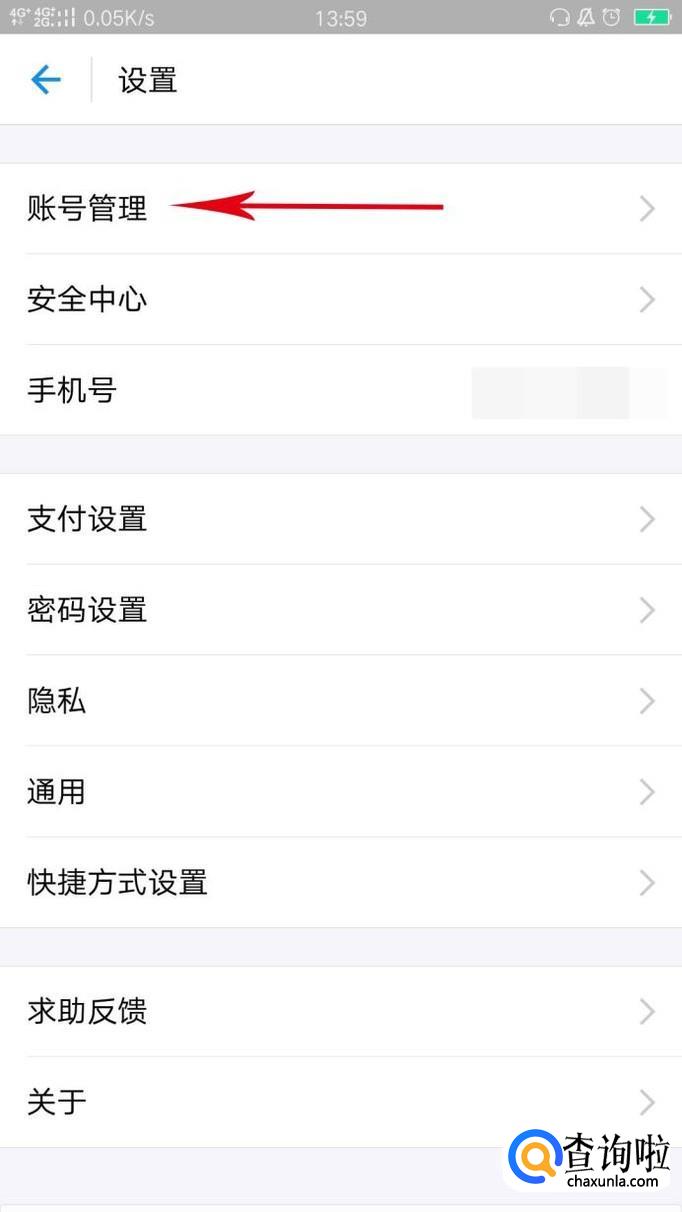
Task: Open the 手机号 row
Action: 341,390
